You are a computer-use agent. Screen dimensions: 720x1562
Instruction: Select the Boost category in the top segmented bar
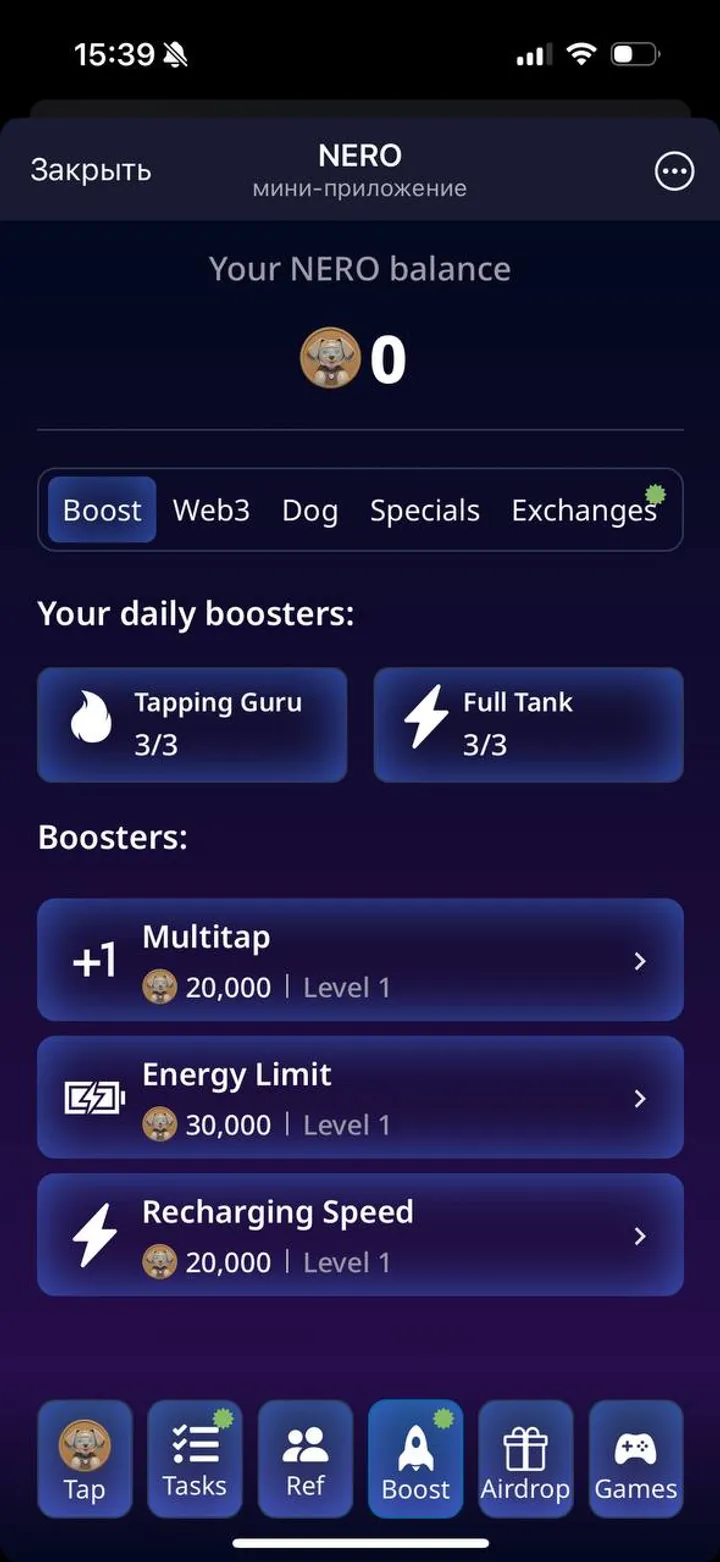(102, 510)
